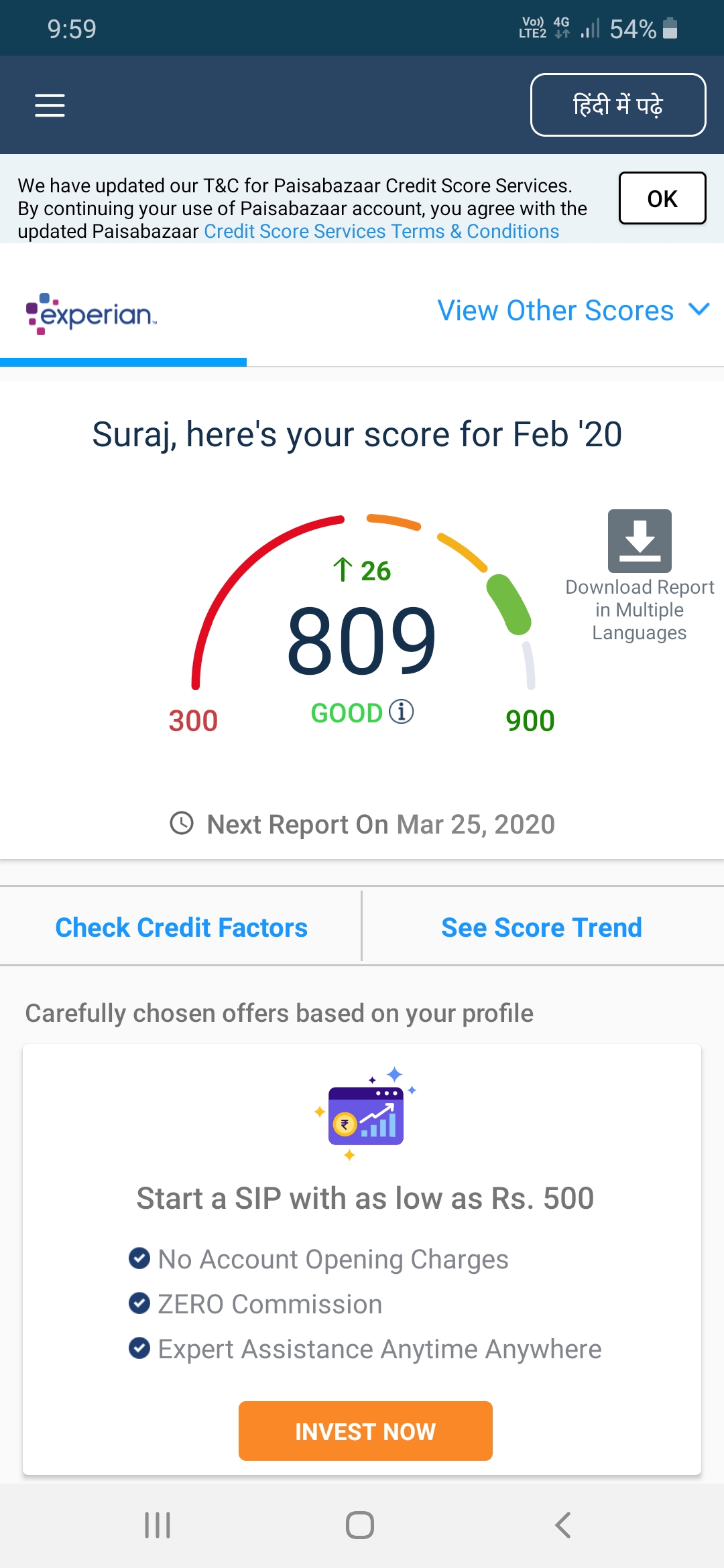Expand View Other Scores dropdown
The height and width of the screenshot is (1568, 724).
click(573, 310)
